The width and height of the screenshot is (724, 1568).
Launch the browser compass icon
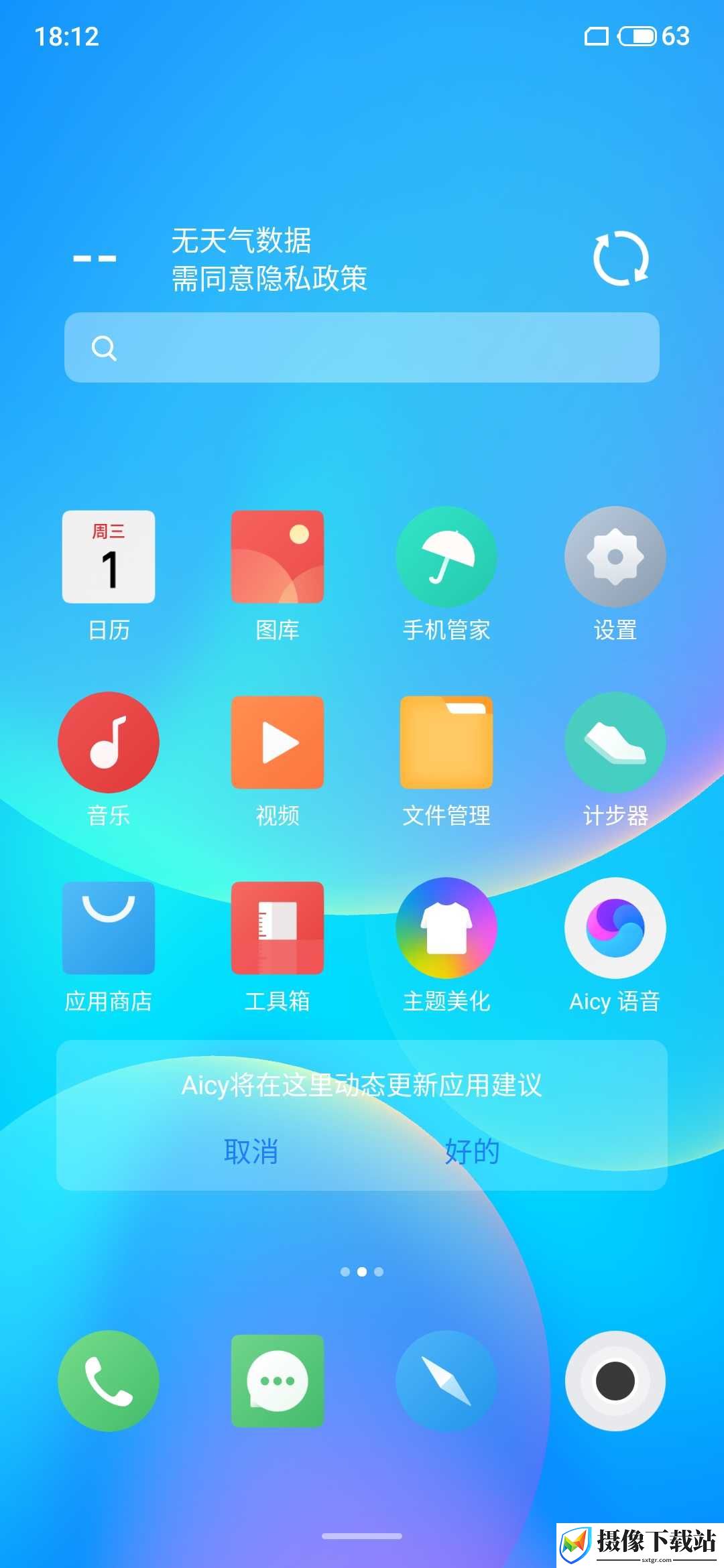[446, 1381]
